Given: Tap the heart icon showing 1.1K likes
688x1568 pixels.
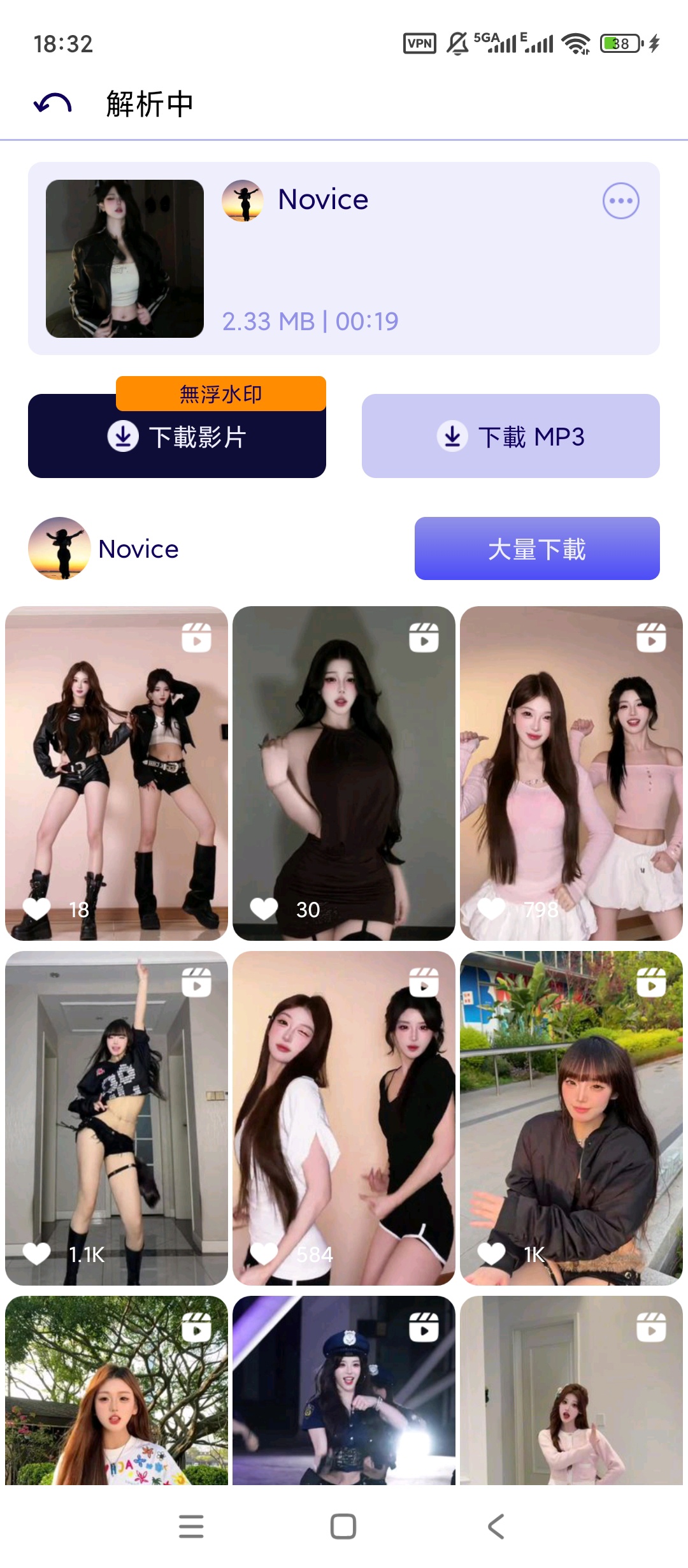Looking at the screenshot, I should click(x=37, y=1251).
